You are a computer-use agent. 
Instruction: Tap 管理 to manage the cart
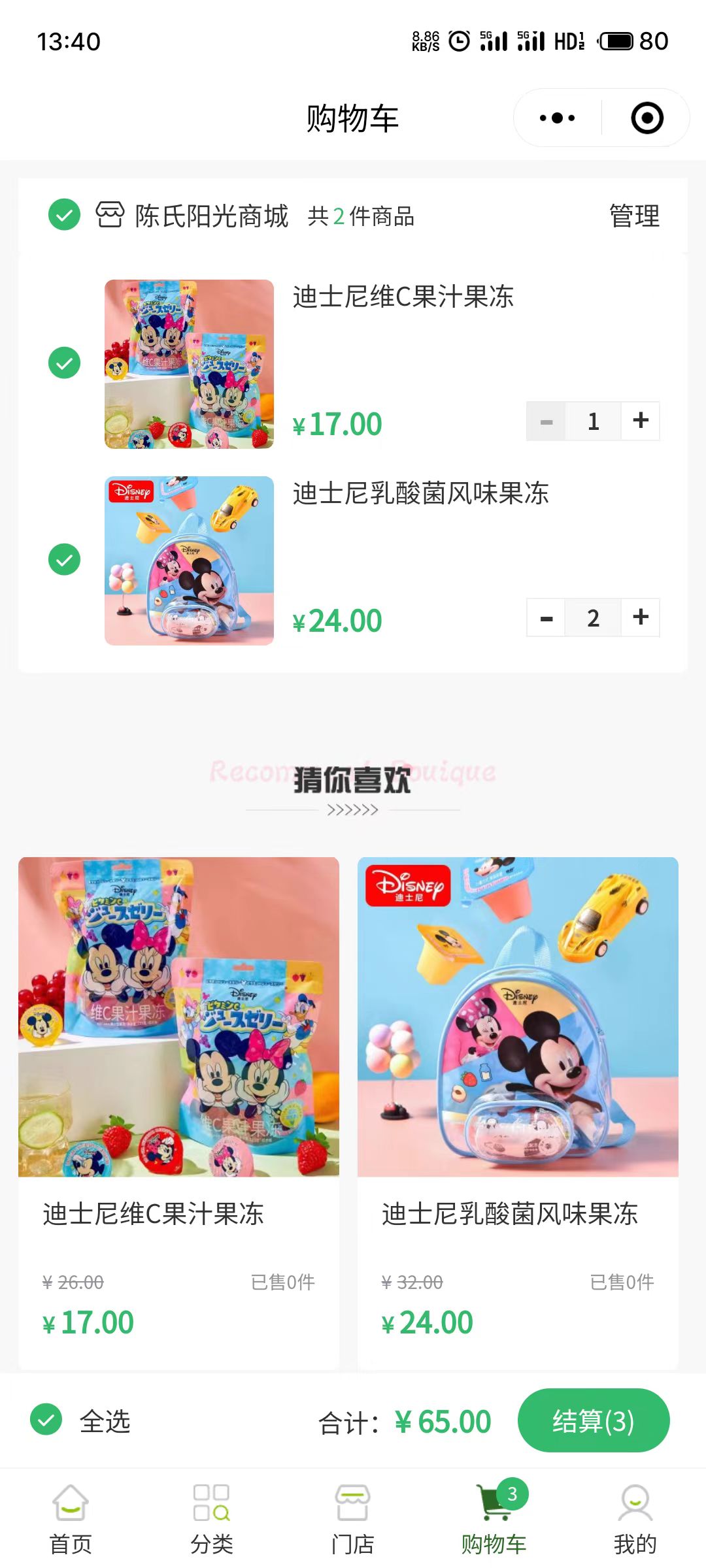(633, 216)
